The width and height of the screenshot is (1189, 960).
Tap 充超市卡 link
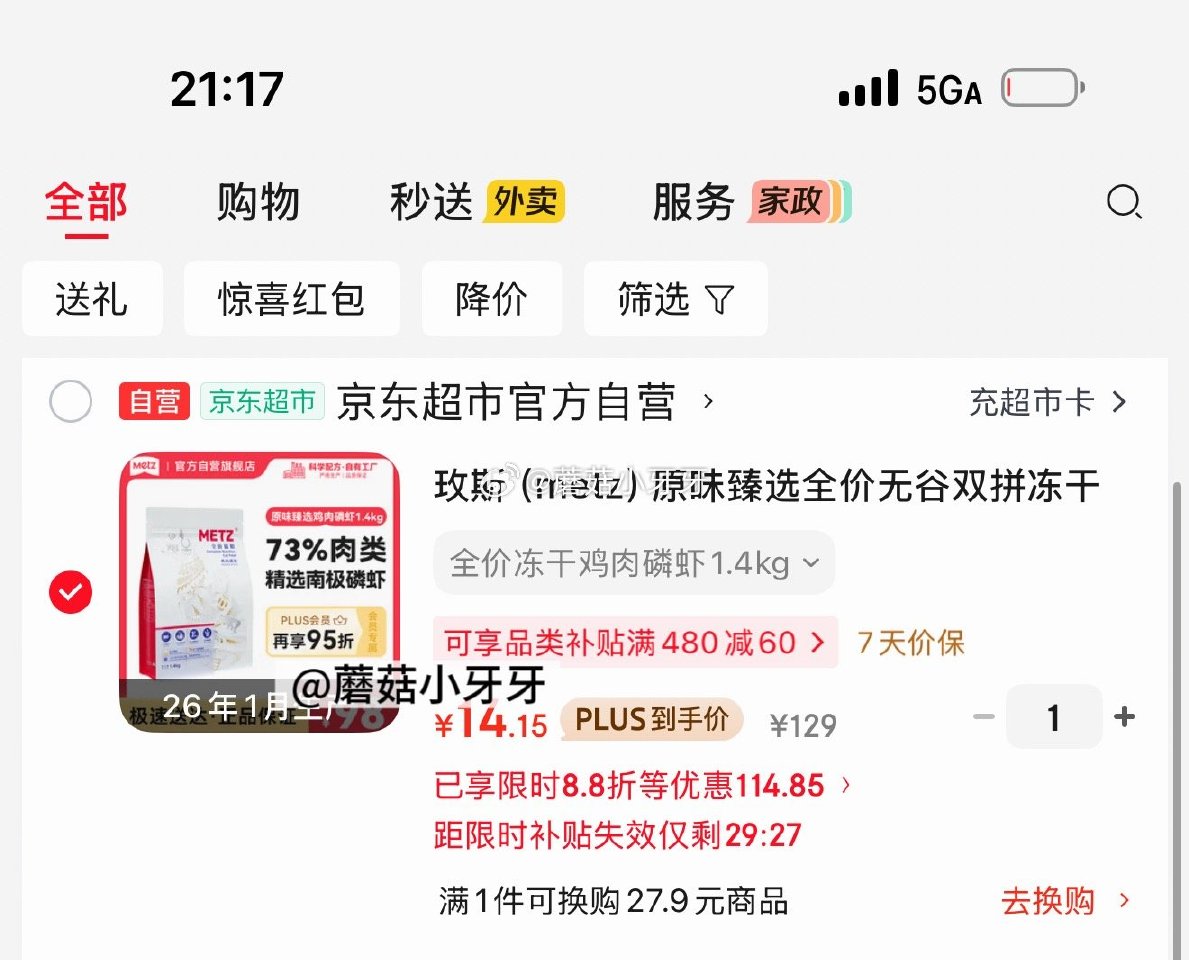click(1046, 402)
